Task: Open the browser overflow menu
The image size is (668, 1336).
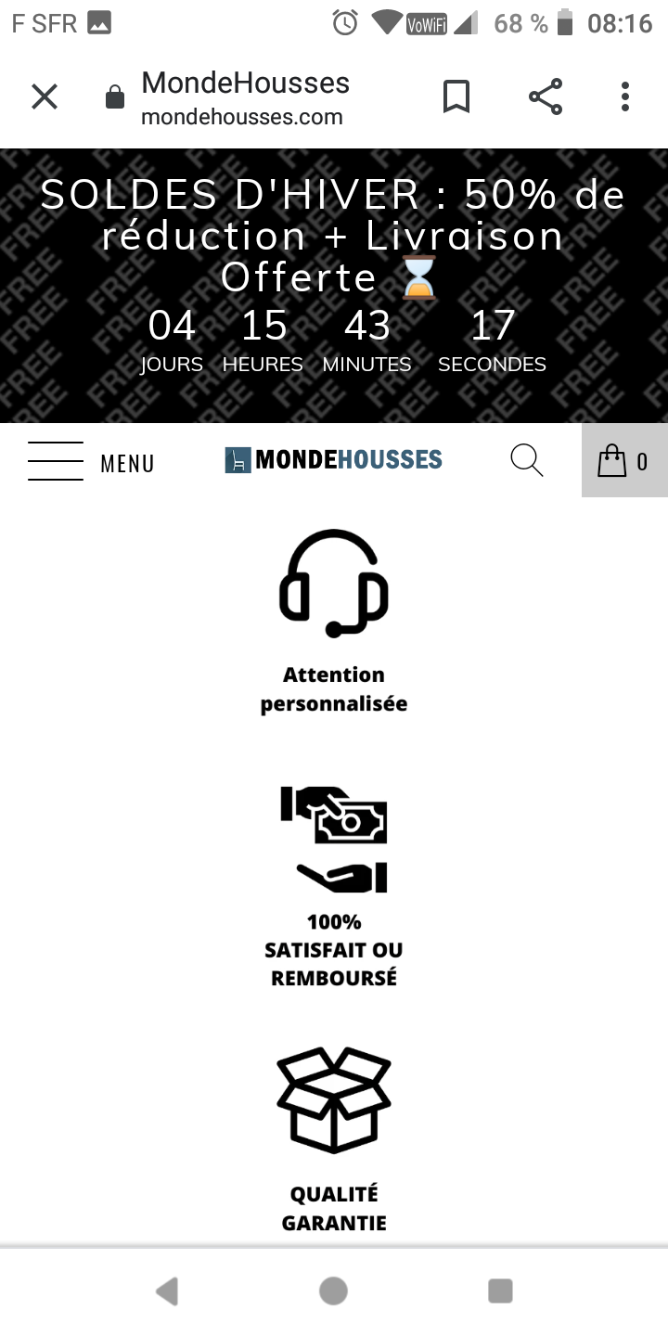Action: pos(625,97)
